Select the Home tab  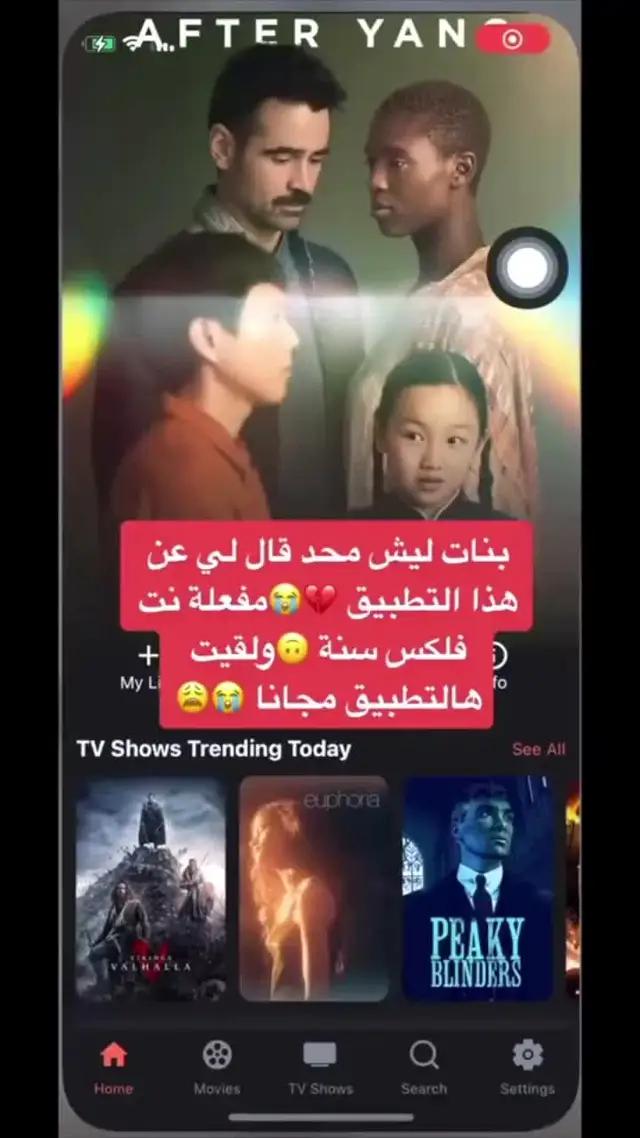pos(113,1067)
